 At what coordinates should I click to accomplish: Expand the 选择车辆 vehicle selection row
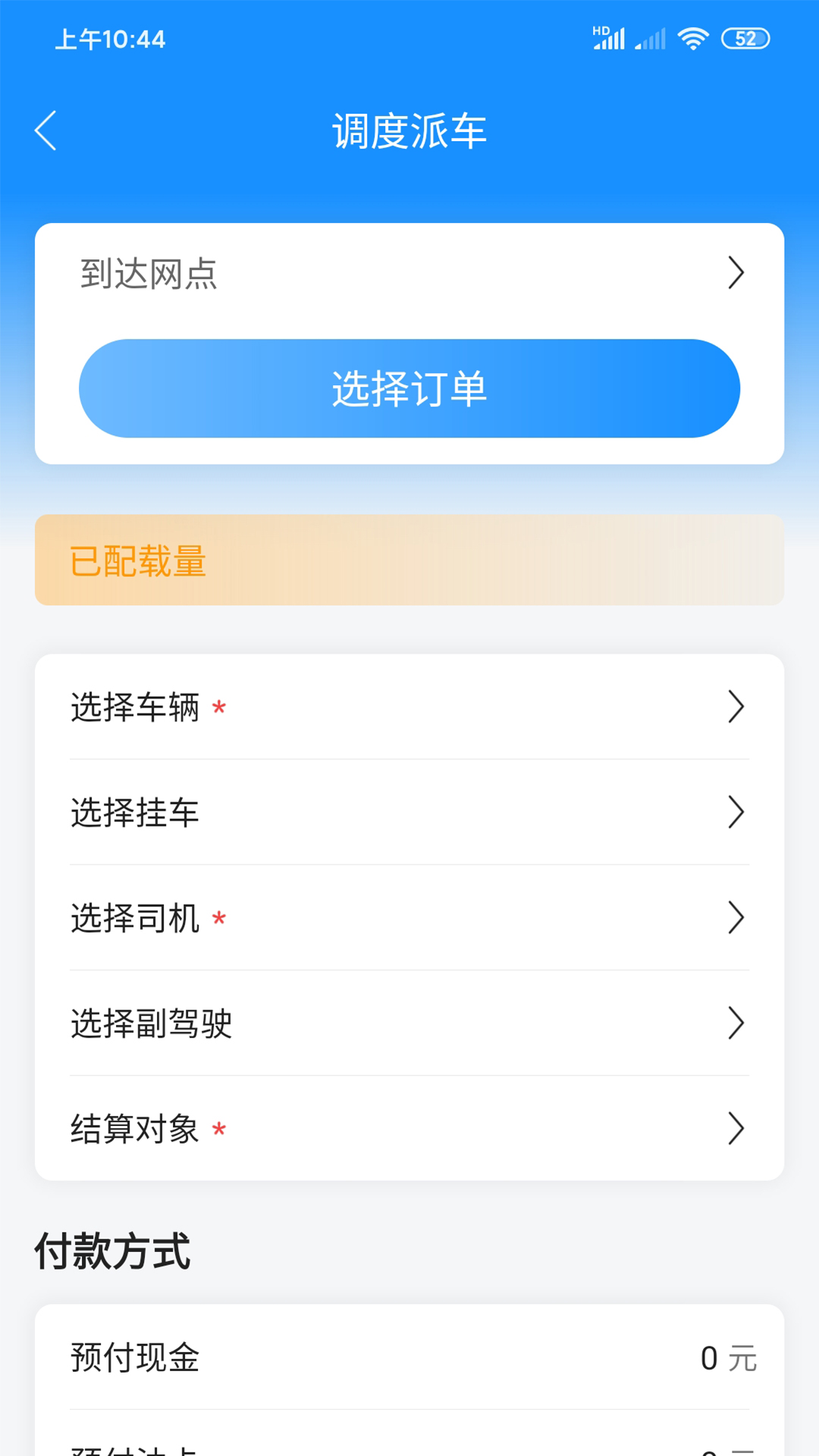click(x=409, y=708)
